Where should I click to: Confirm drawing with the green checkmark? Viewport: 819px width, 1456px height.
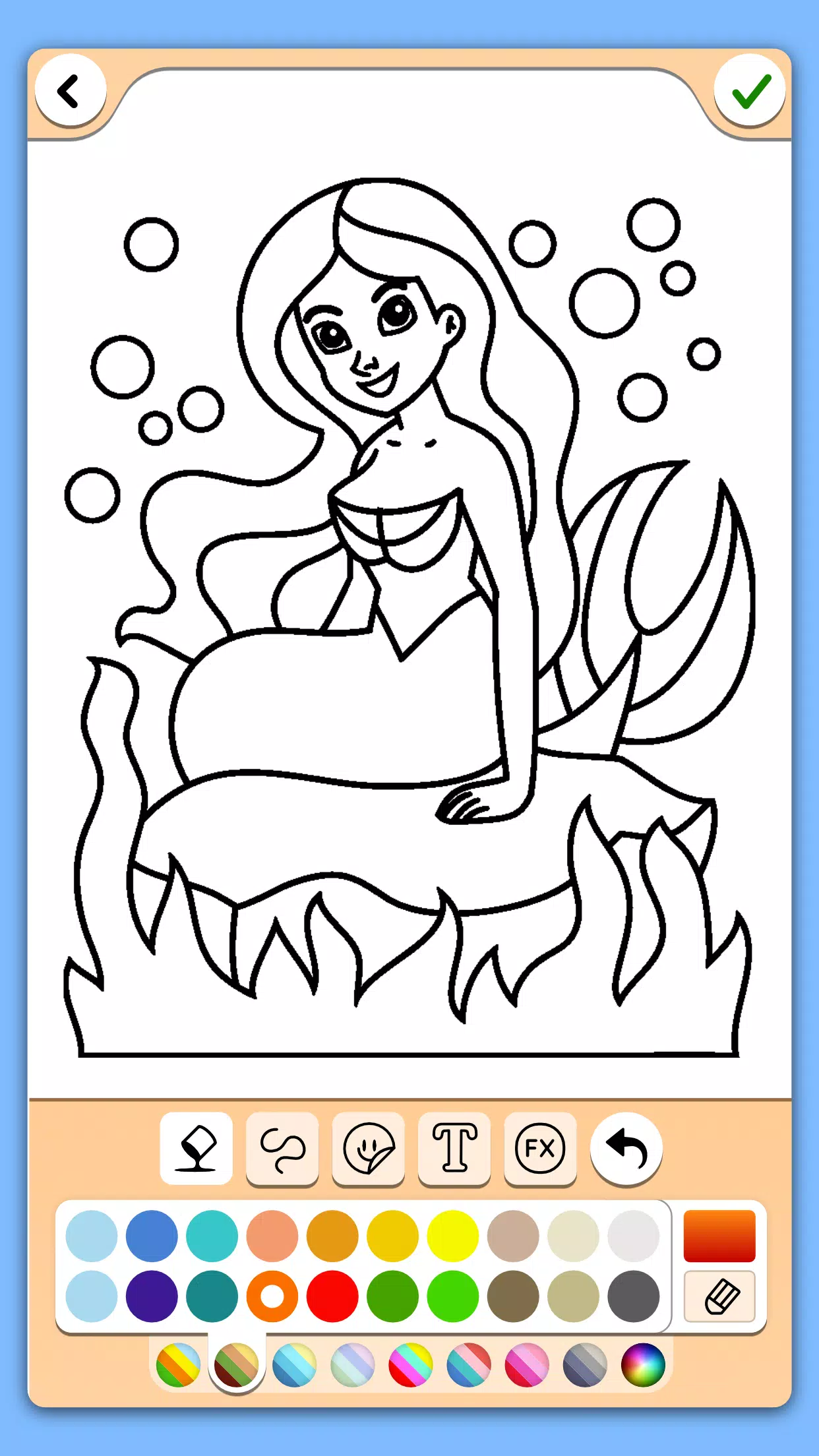pos(750,91)
